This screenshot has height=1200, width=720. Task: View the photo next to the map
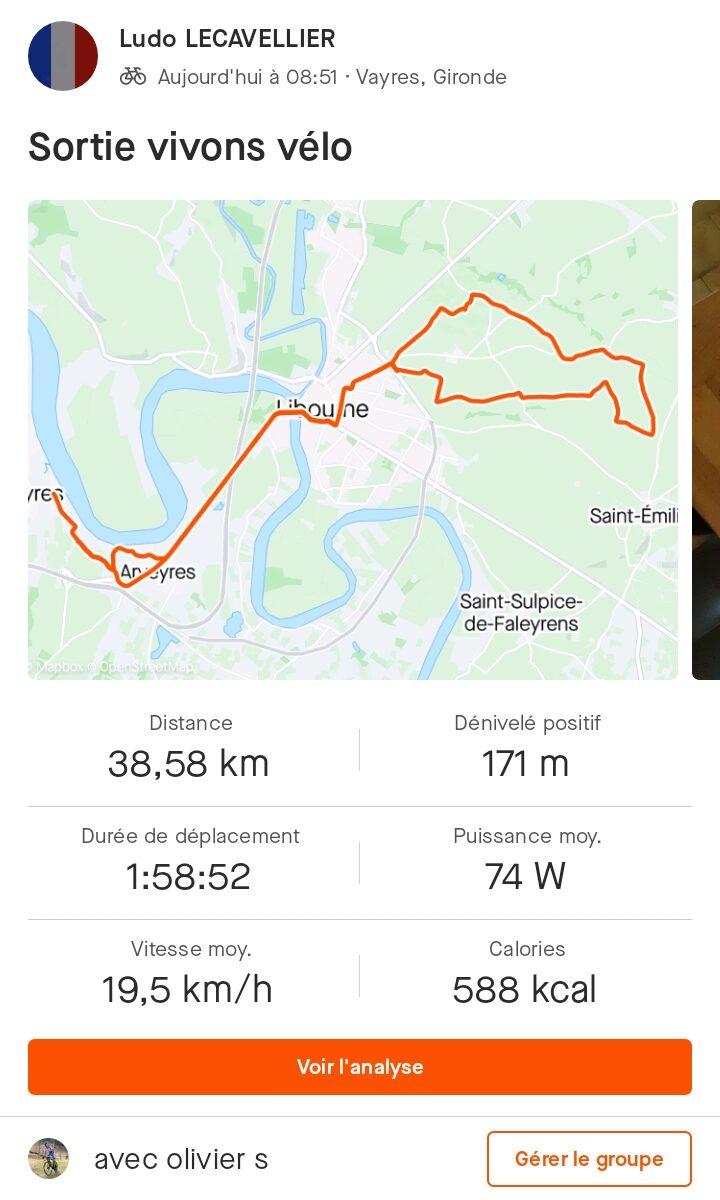706,440
